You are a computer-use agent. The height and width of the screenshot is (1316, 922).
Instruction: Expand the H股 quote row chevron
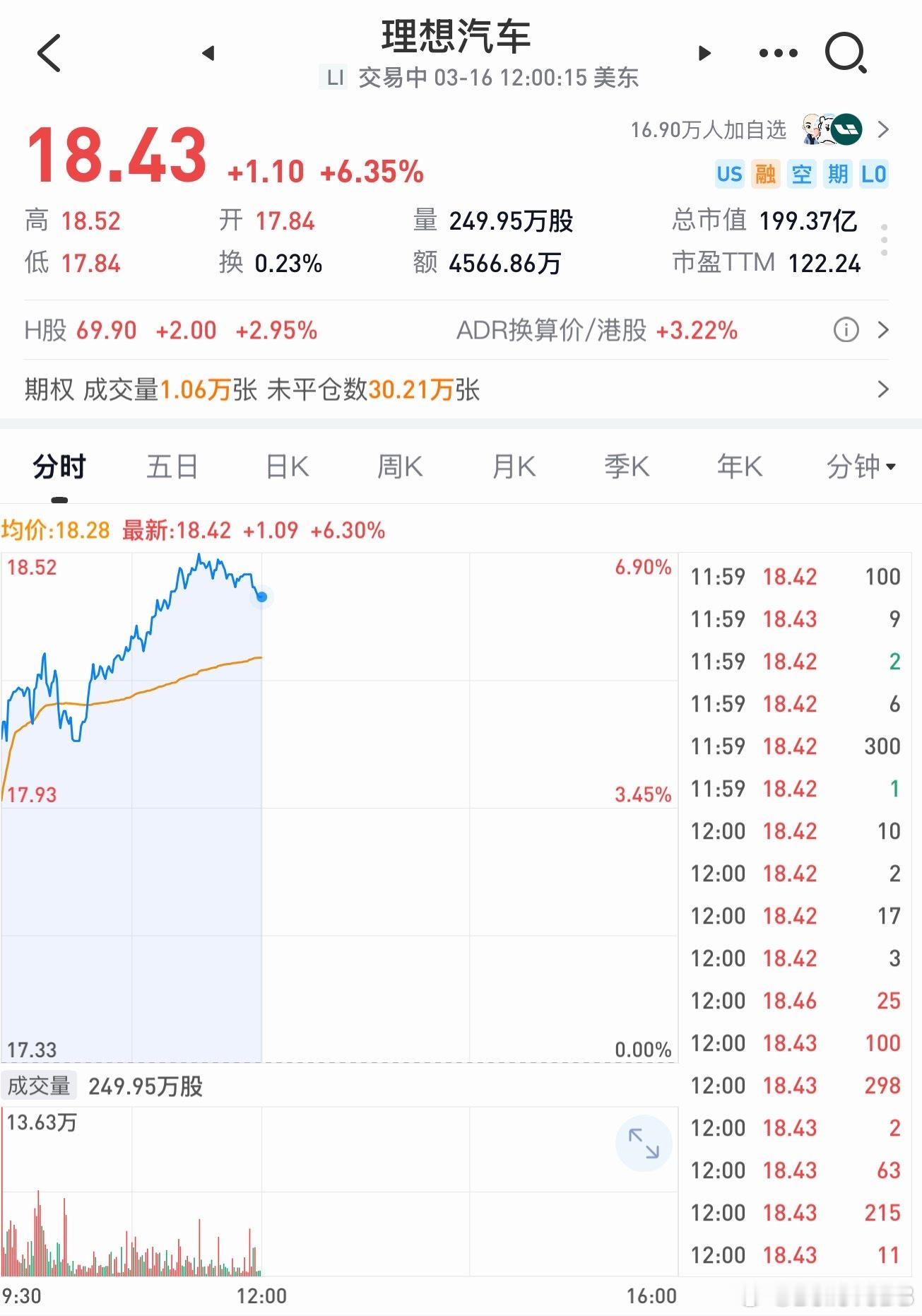tap(884, 330)
